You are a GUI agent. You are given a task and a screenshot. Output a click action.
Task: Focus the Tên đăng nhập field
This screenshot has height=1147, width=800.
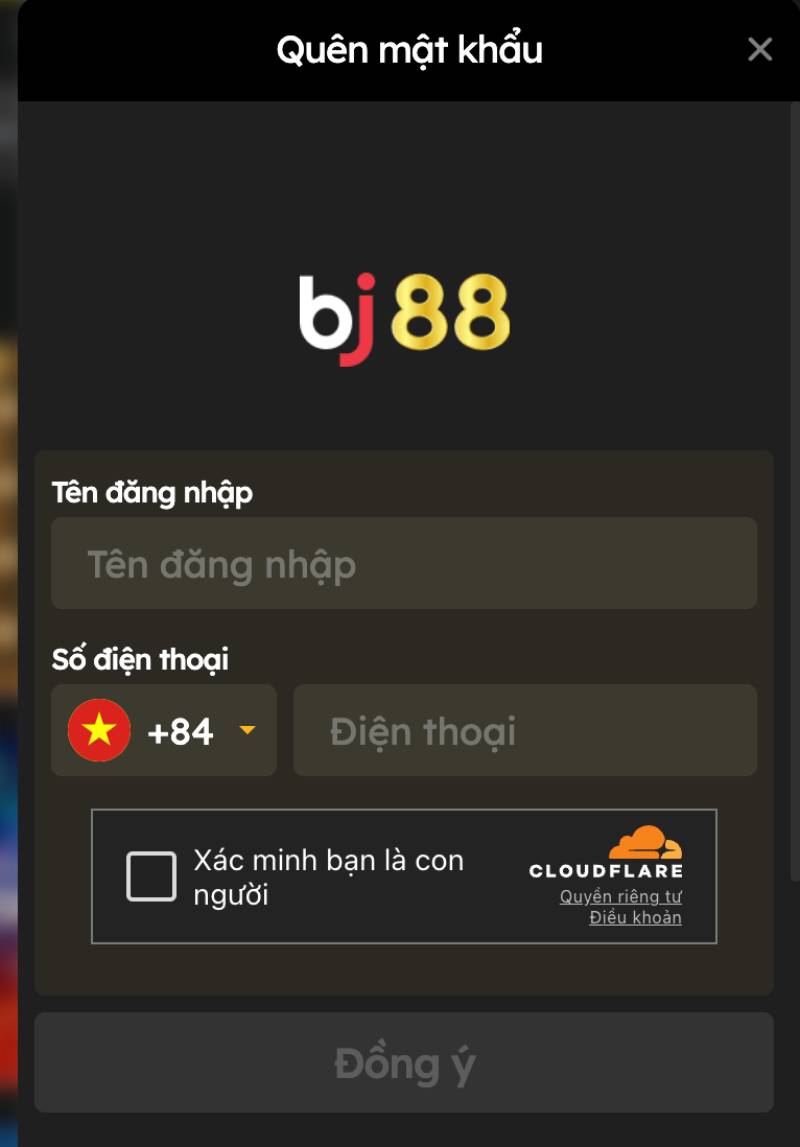(x=403, y=564)
